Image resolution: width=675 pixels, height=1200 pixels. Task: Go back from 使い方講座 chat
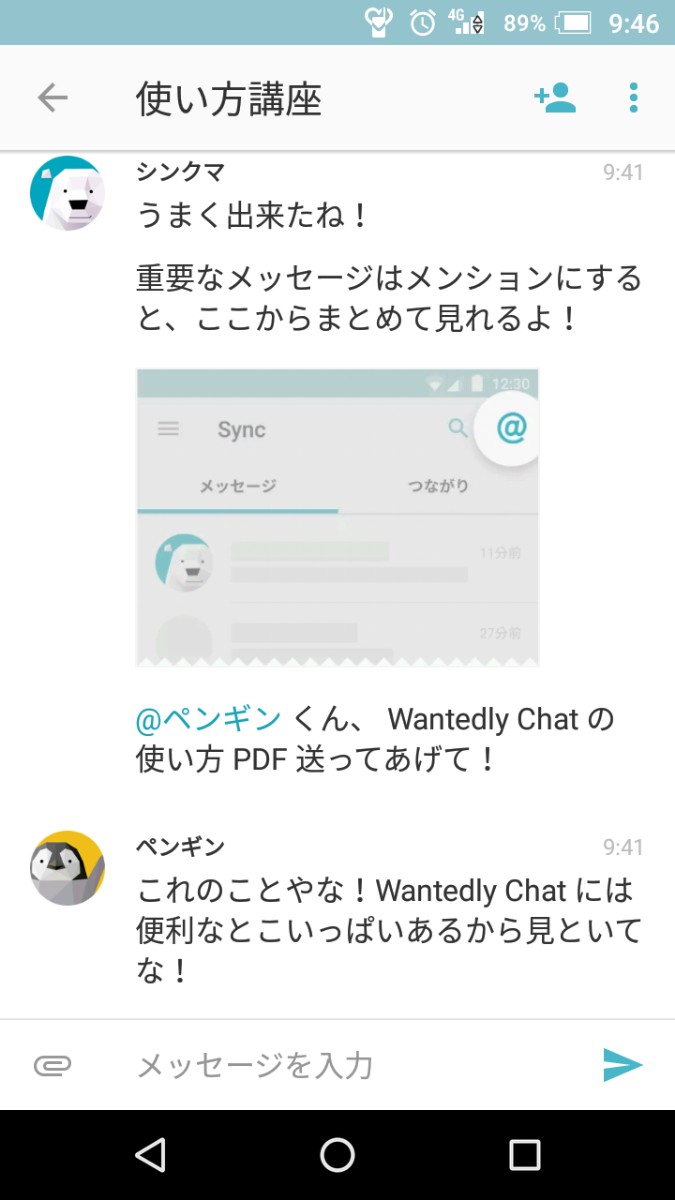click(52, 98)
